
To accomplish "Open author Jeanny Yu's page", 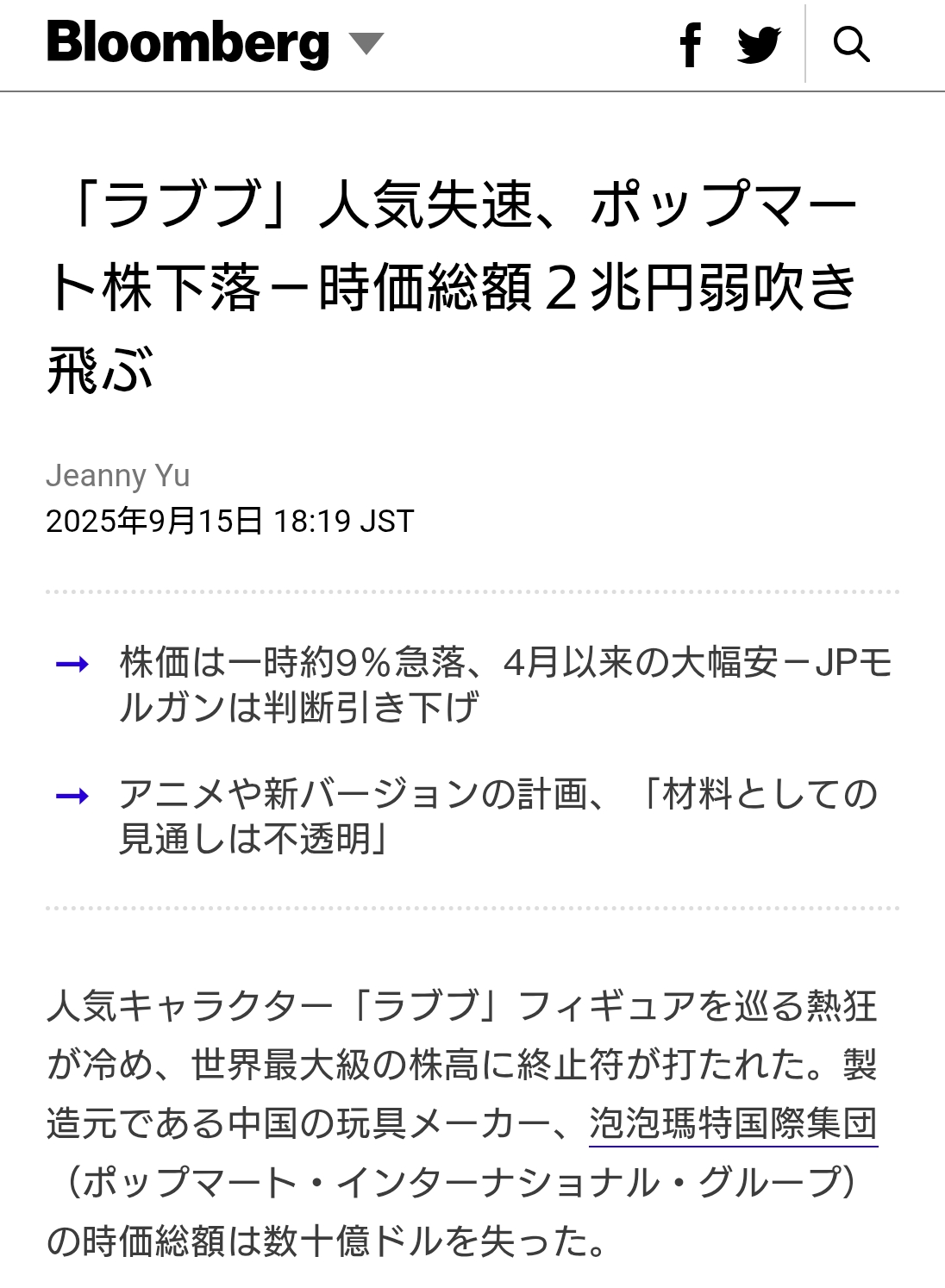I will pos(117,475).
